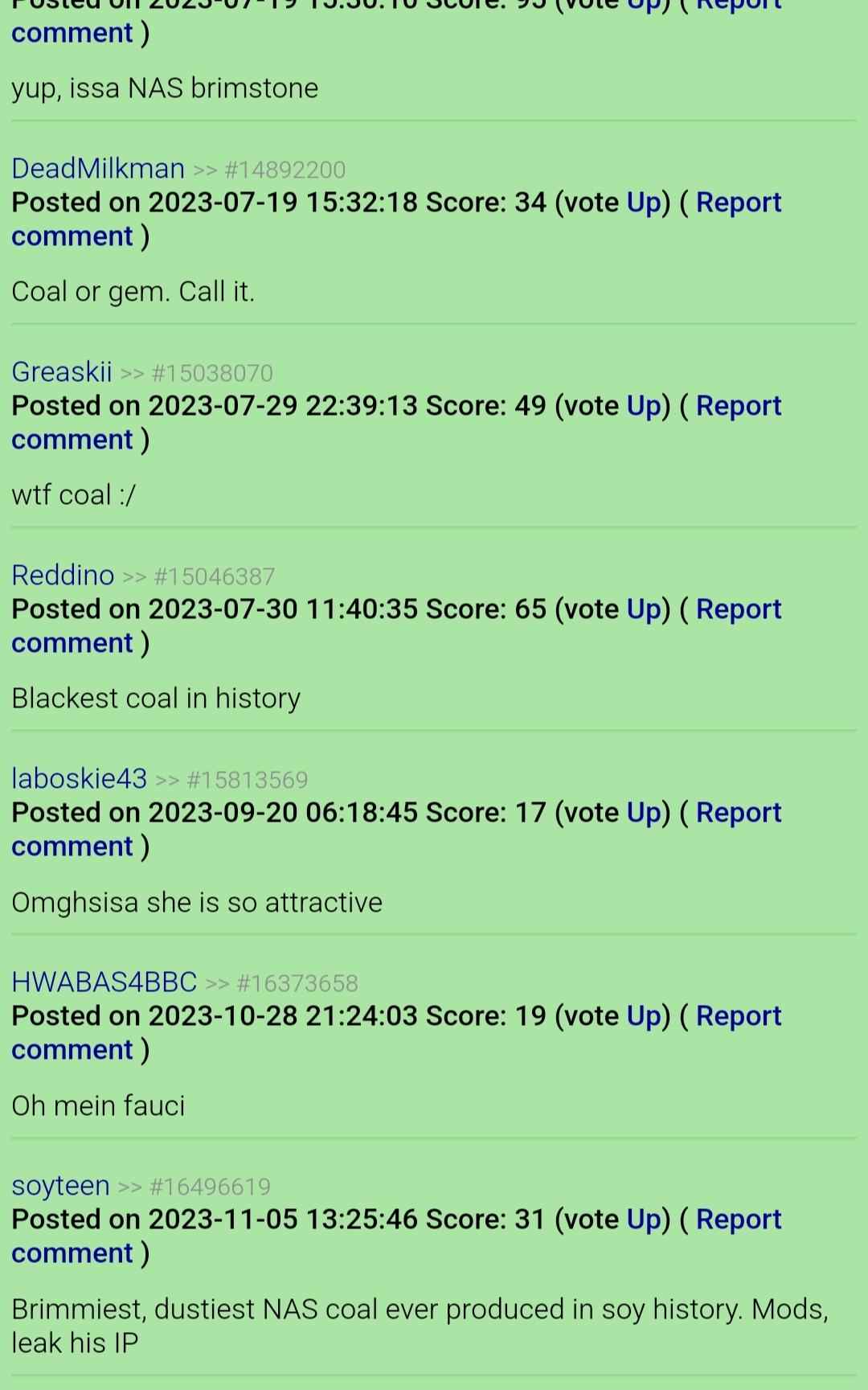The width and height of the screenshot is (868, 1390).
Task: Report soyteen's comment
Action: (738, 1220)
